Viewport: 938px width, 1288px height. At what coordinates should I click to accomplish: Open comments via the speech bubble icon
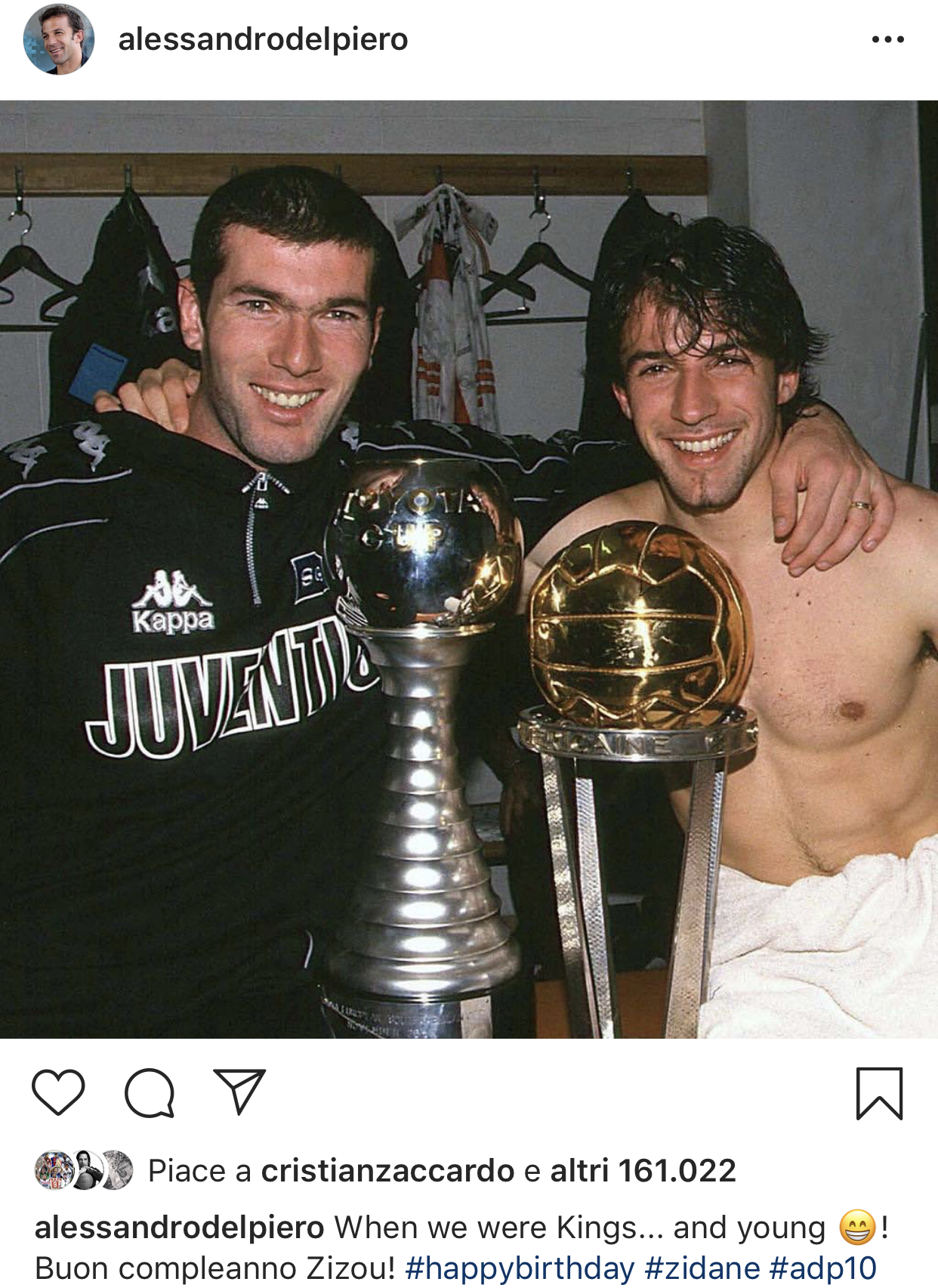coord(150,1092)
